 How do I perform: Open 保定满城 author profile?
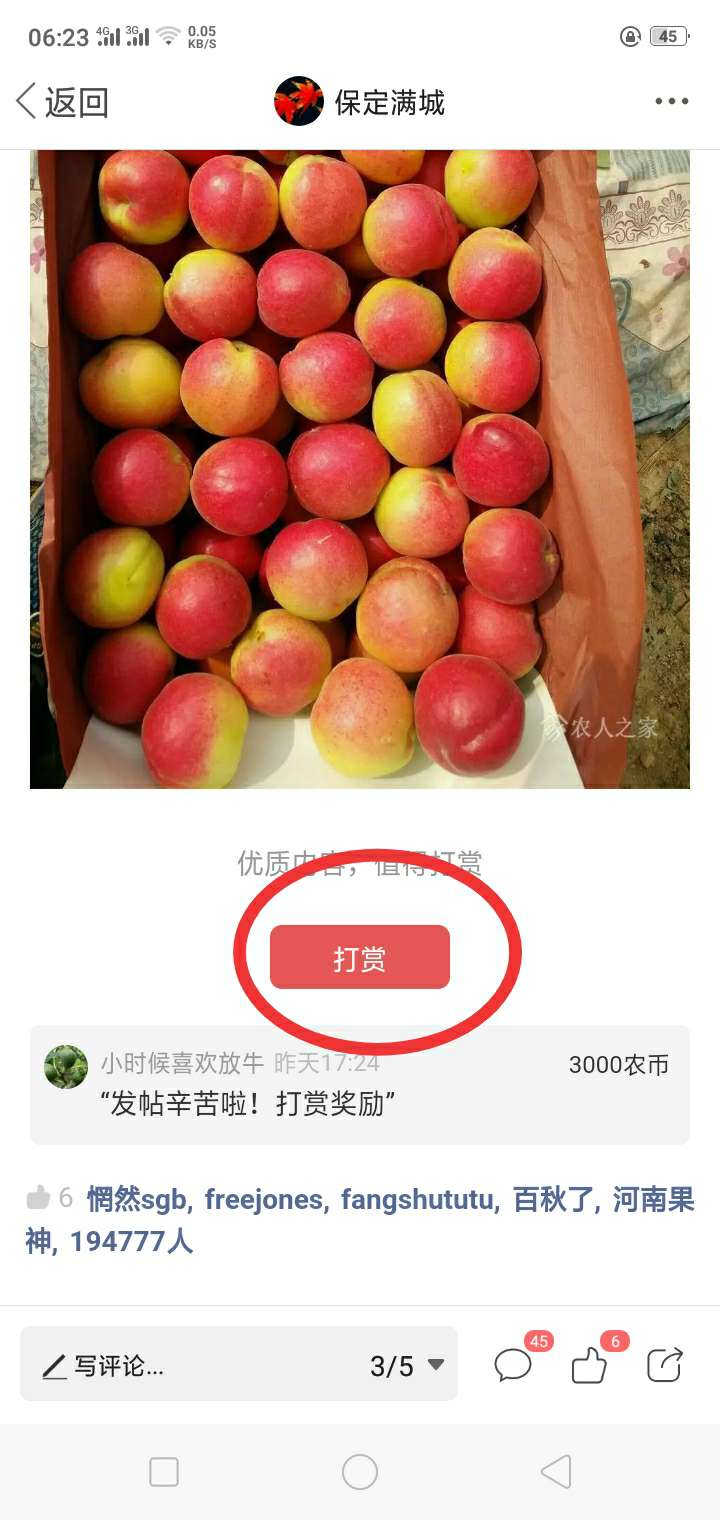pyautogui.click(x=360, y=102)
